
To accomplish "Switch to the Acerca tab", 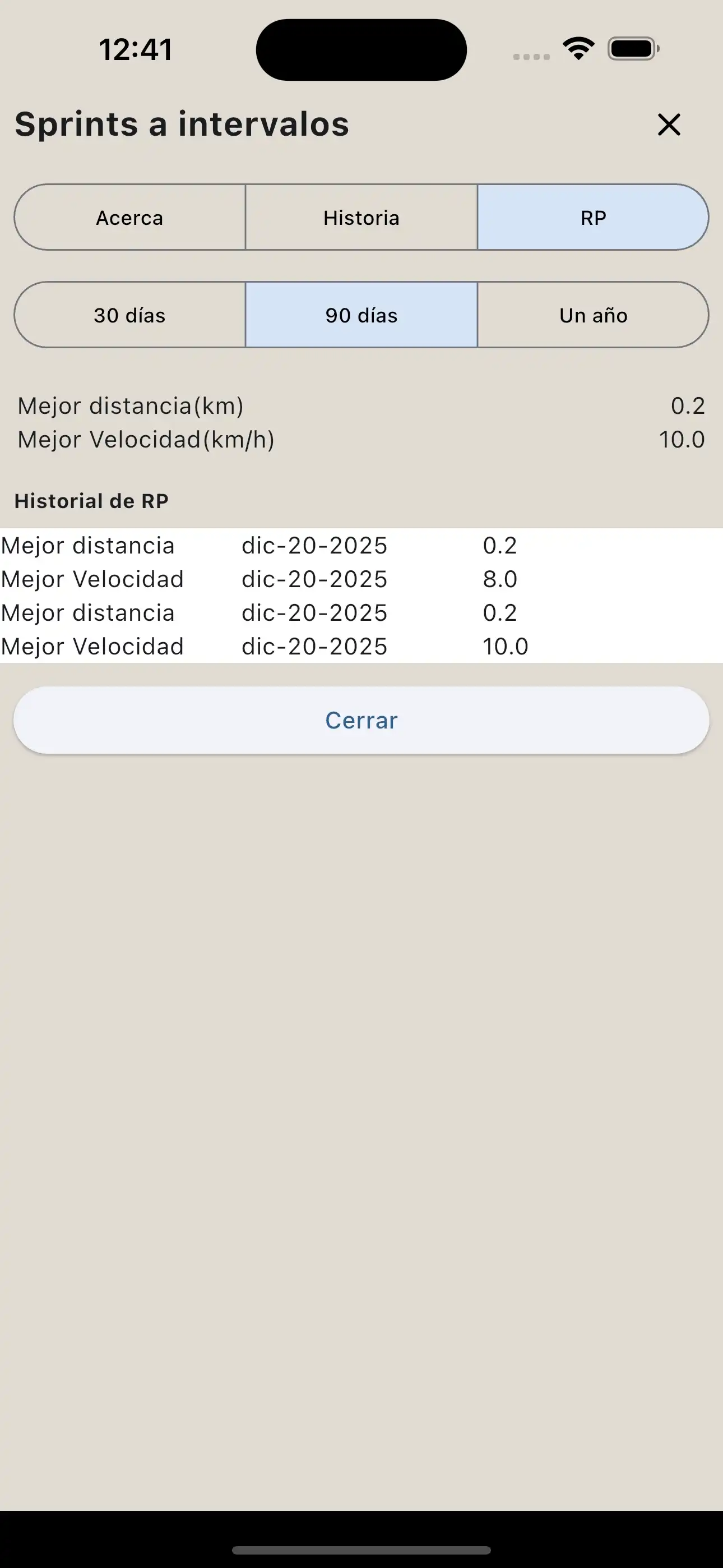I will click(128, 217).
